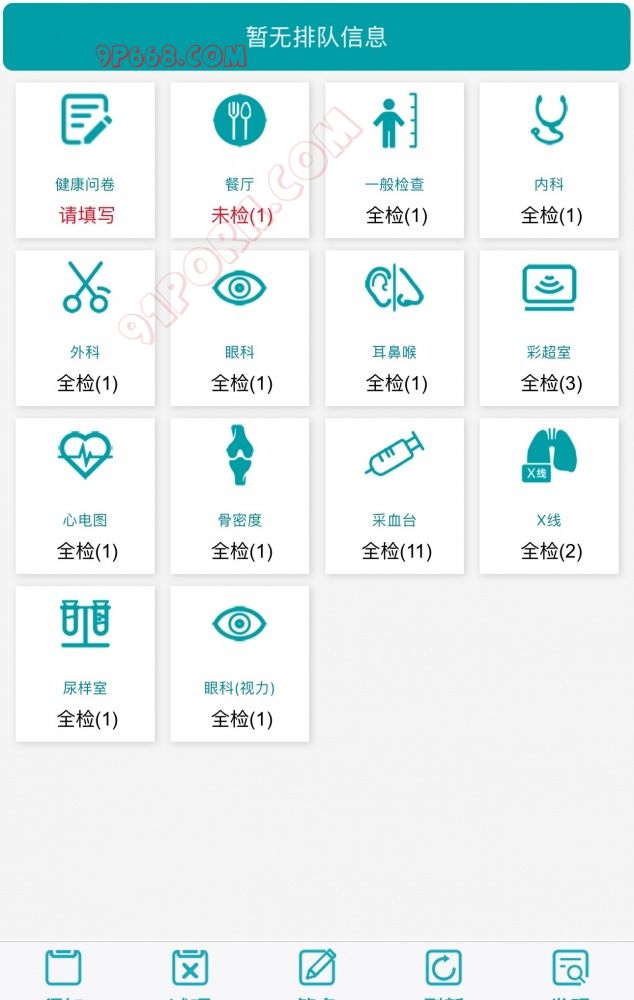Tap the clipboard icon in bottom bar
Screen dimensions: 634x1000
(x=63, y=968)
